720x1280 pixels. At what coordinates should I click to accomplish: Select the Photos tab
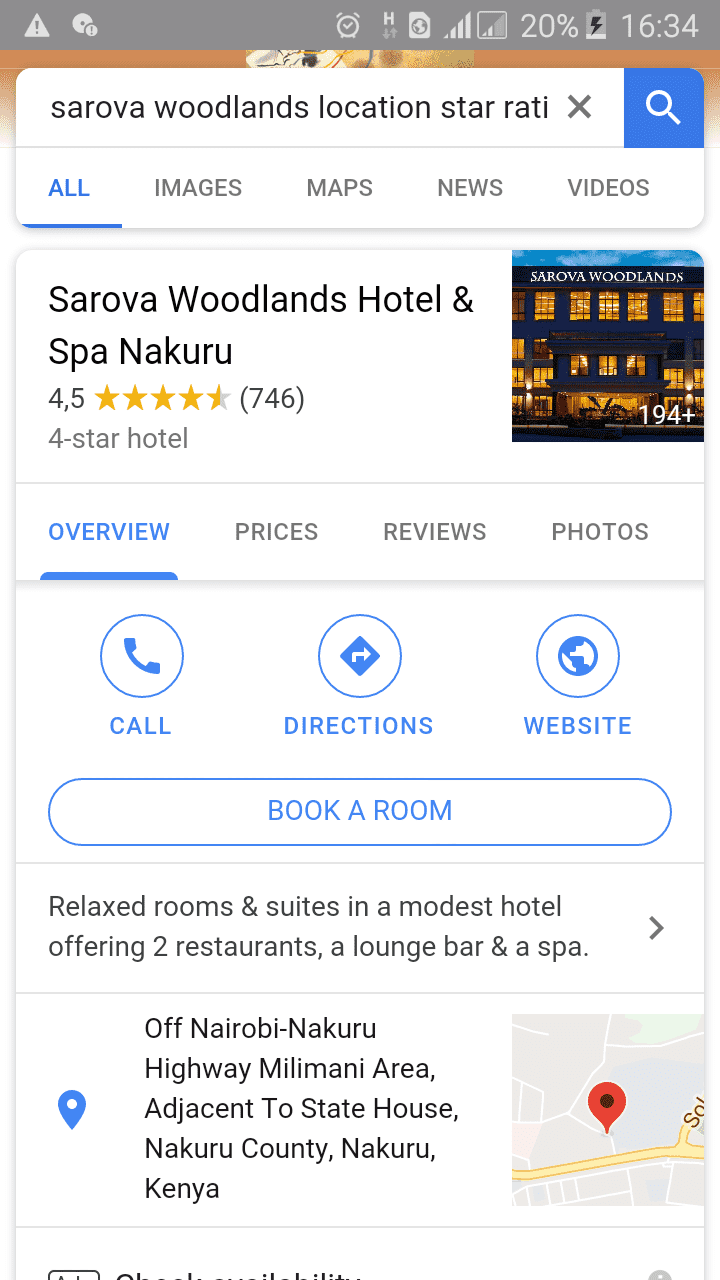click(x=600, y=532)
